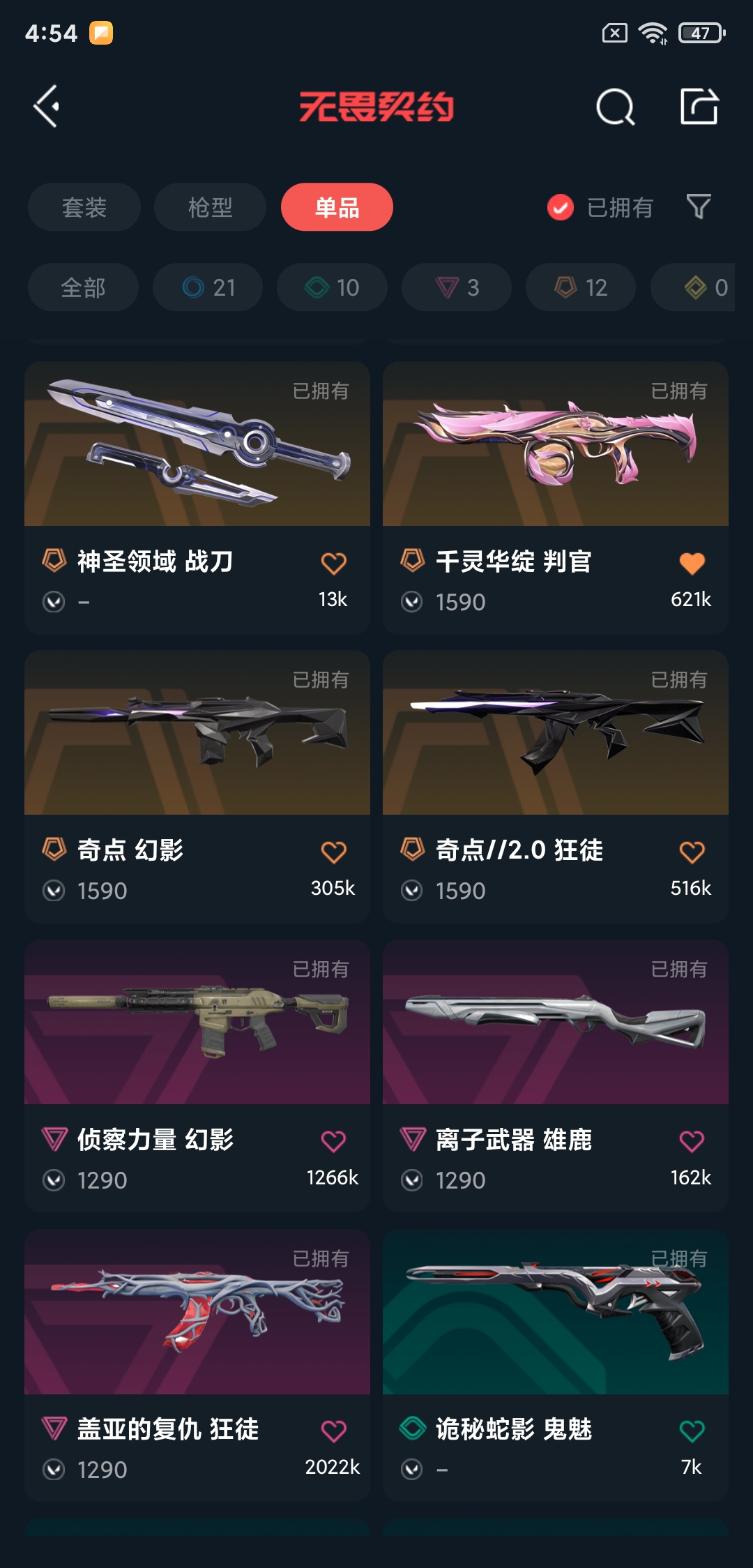Switch to the 枪型 tab
This screenshot has height=1568, width=753.
(x=210, y=207)
